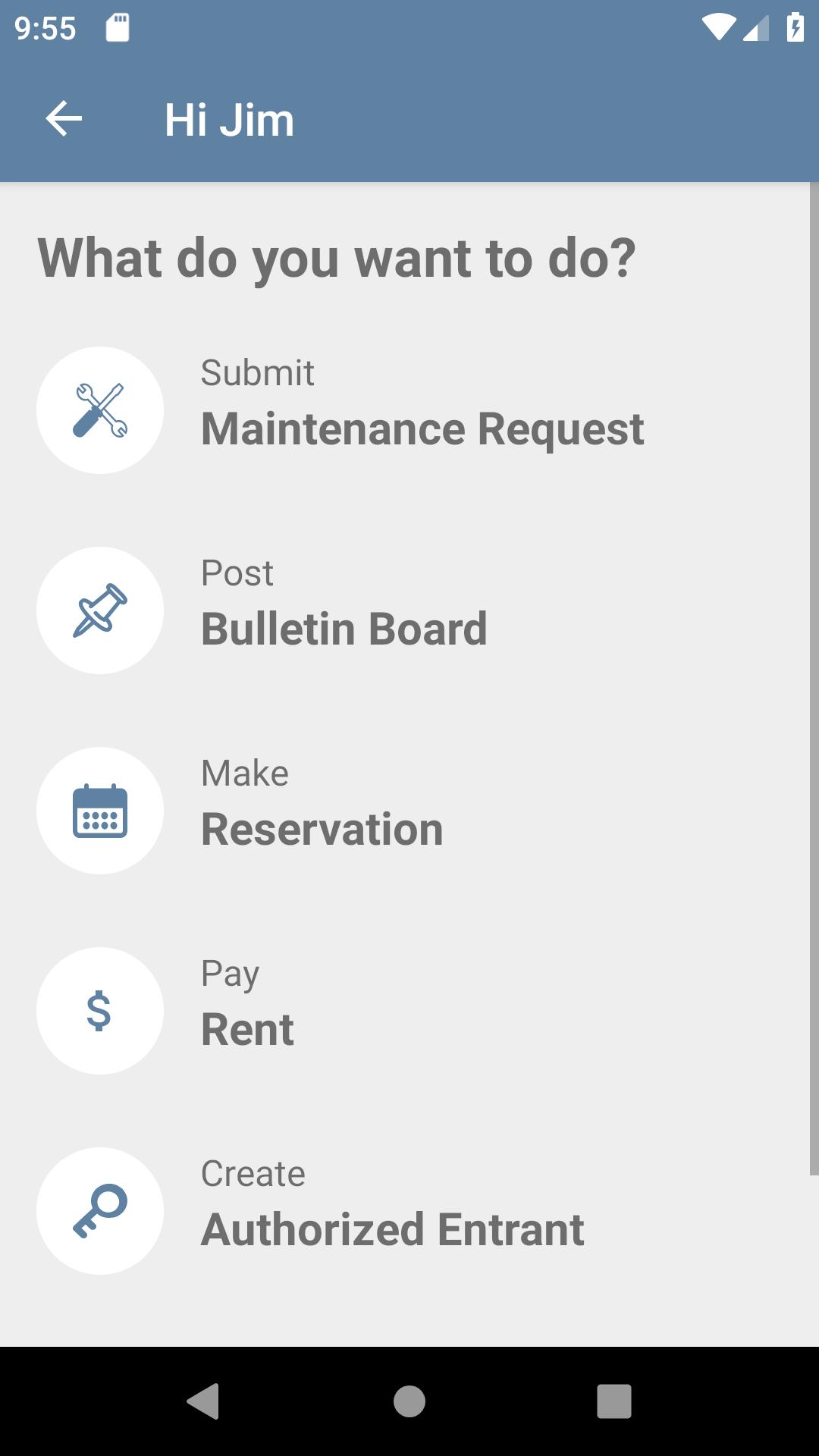Screen dimensions: 819x1456
Task: Tap the system home button
Action: point(409,1401)
